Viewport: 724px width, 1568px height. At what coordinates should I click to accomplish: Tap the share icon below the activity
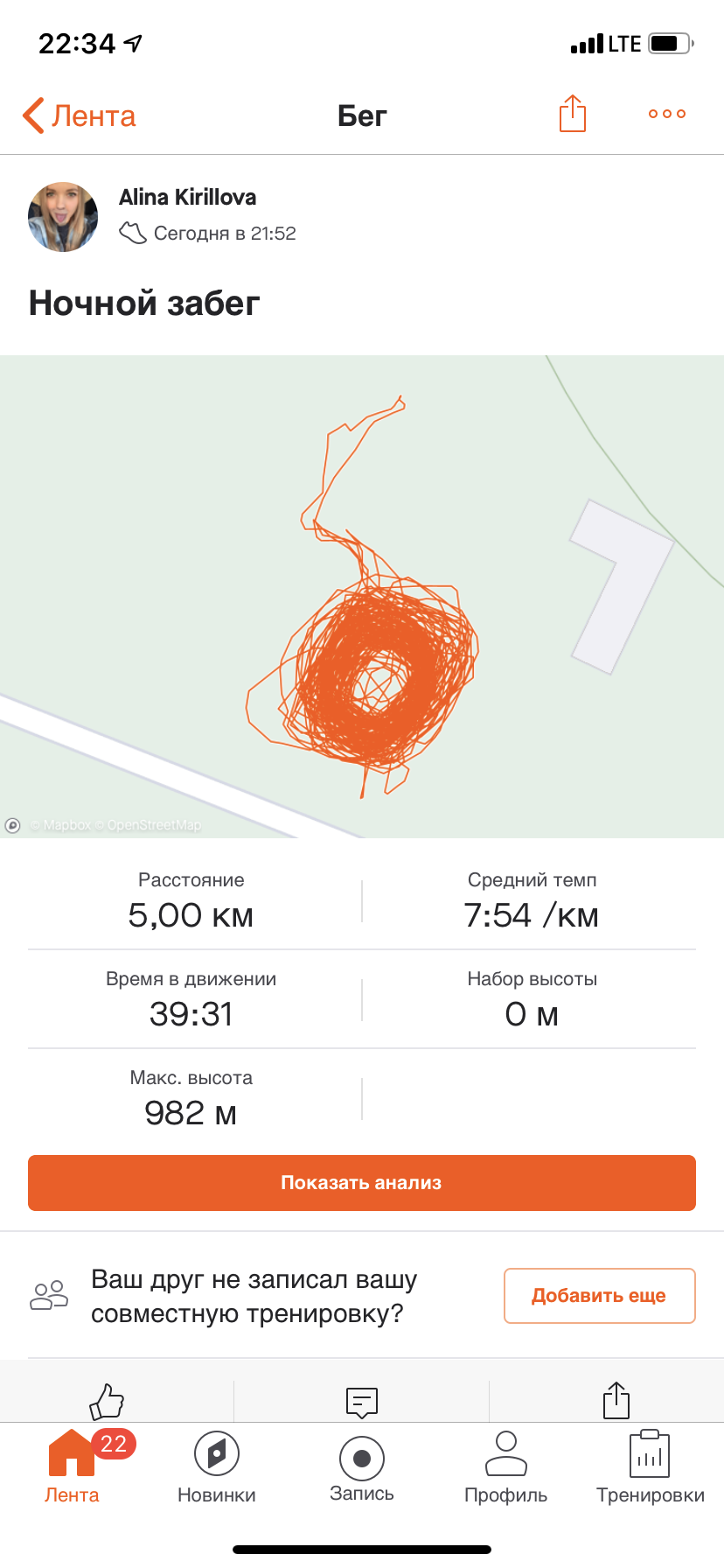point(616,1400)
